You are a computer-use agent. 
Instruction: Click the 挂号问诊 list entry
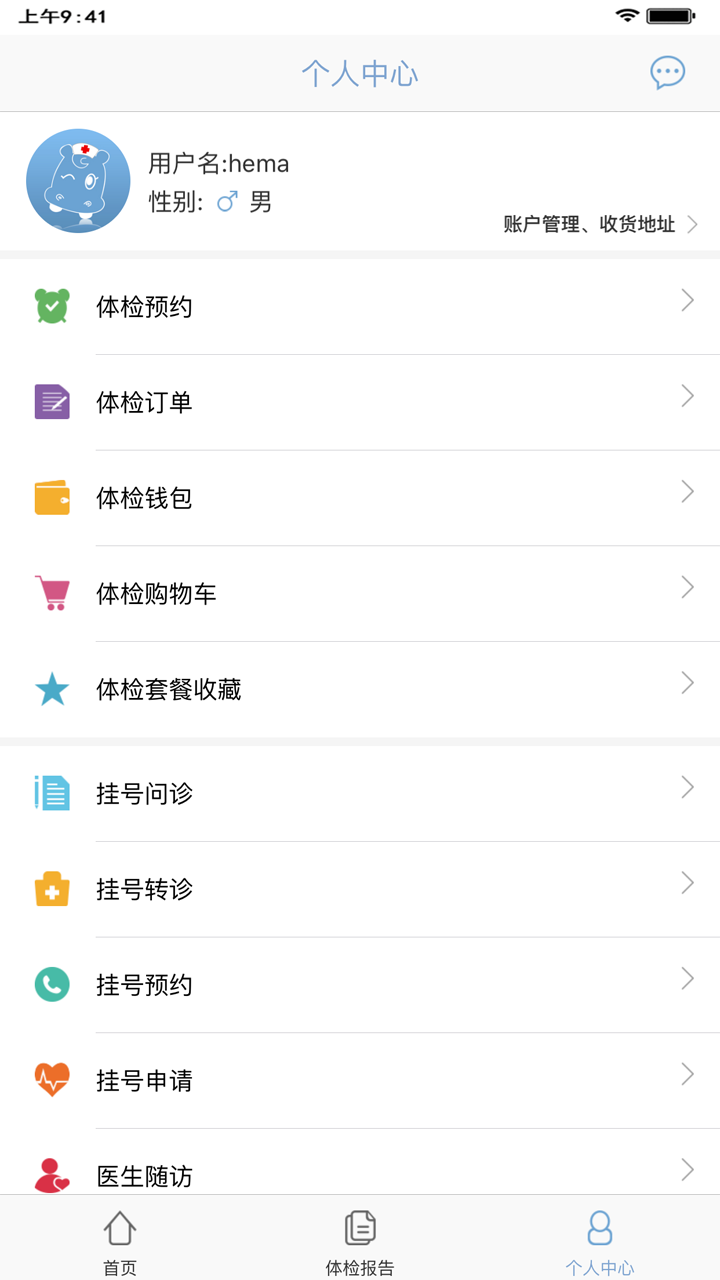(145, 793)
